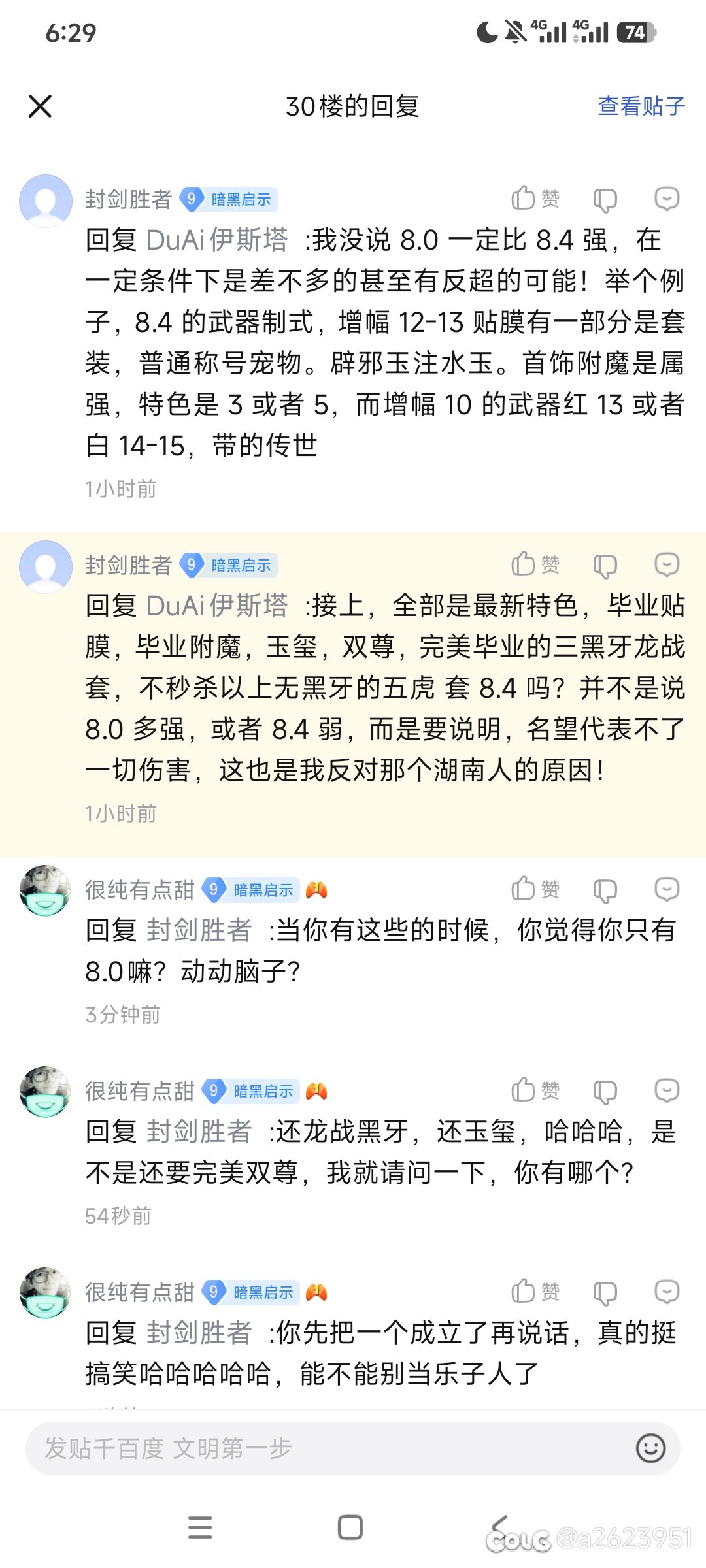This screenshot has width=706, height=1568.
Task: Reply to the 龙战黑牙 comment
Action: [666, 1090]
